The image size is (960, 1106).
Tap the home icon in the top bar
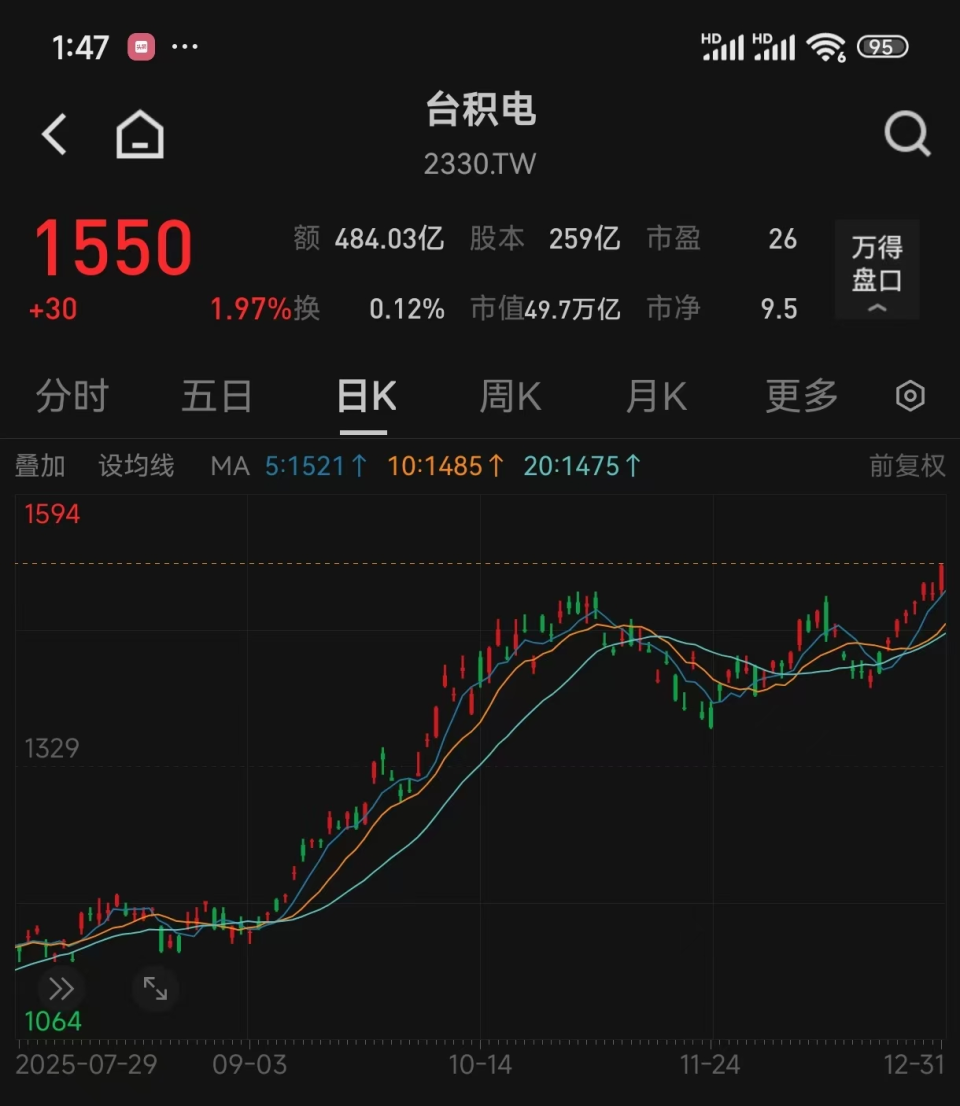point(139,133)
